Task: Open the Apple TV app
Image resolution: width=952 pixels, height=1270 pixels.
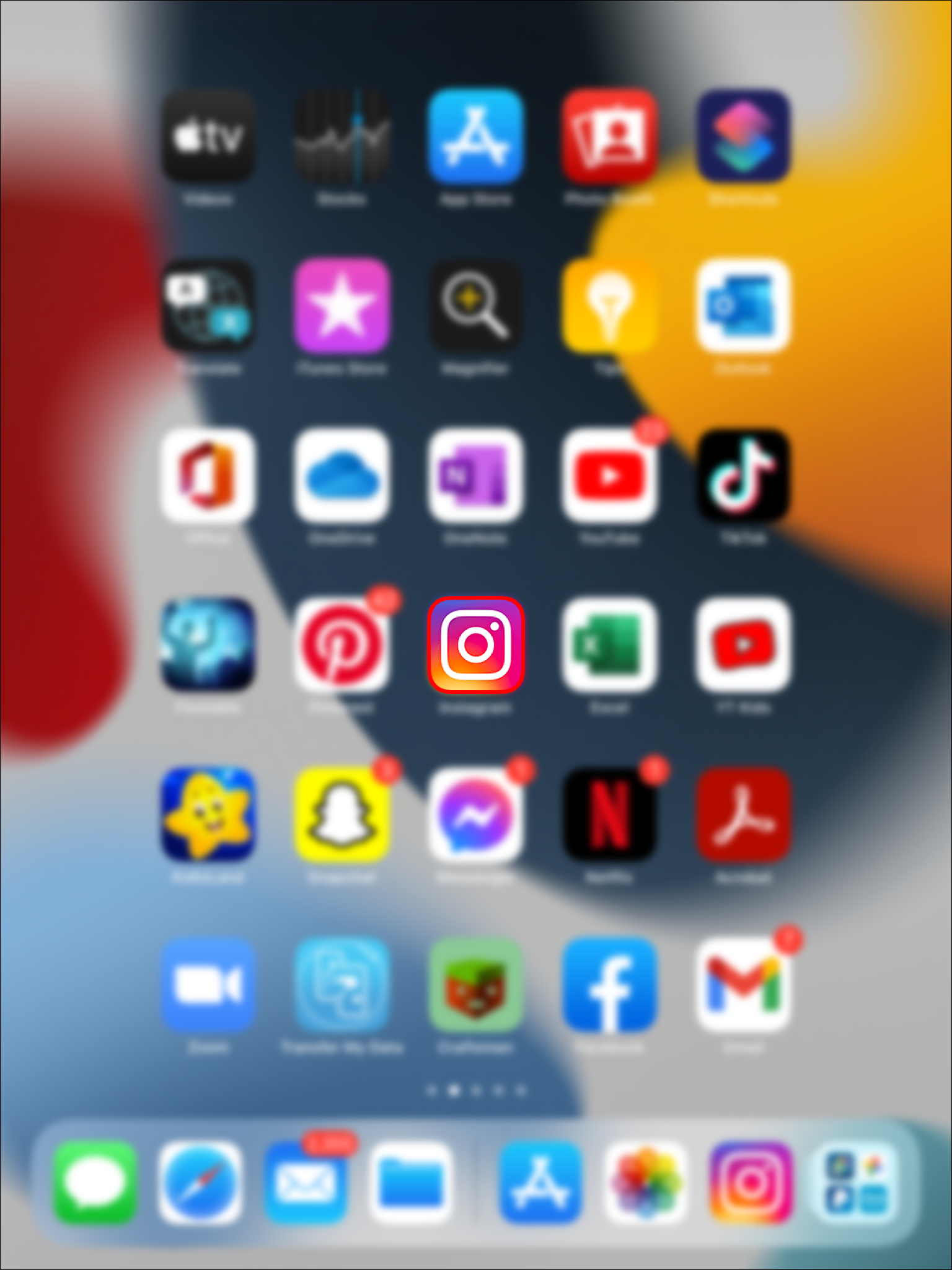Action: [x=208, y=136]
